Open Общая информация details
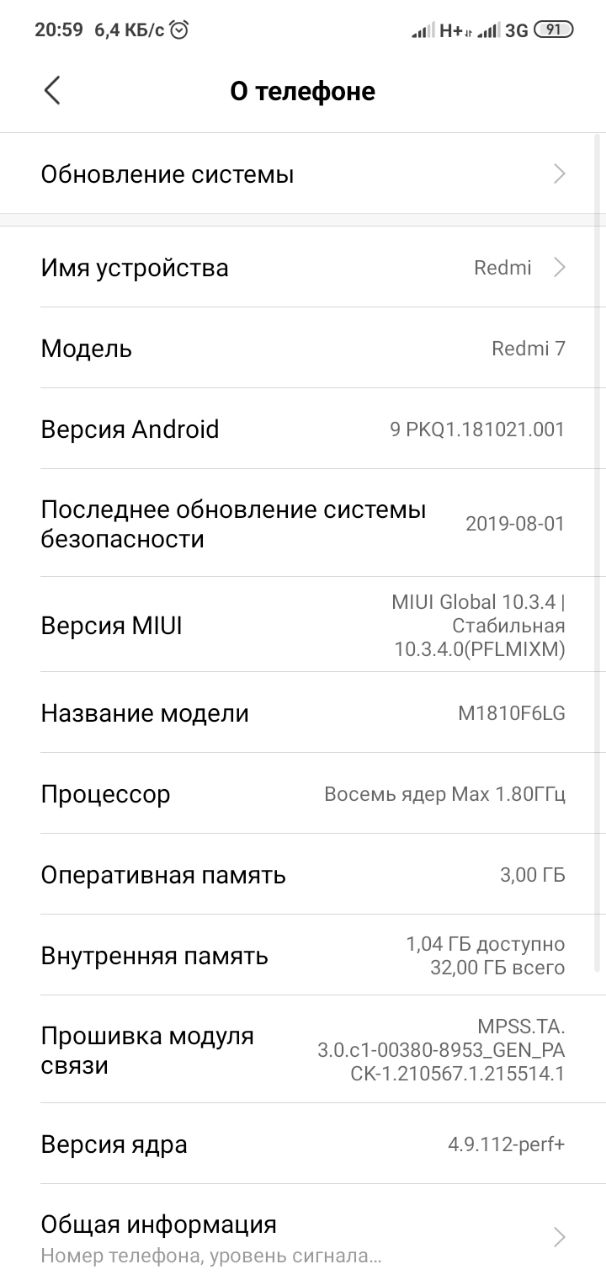The width and height of the screenshot is (606, 1280). (x=303, y=1236)
